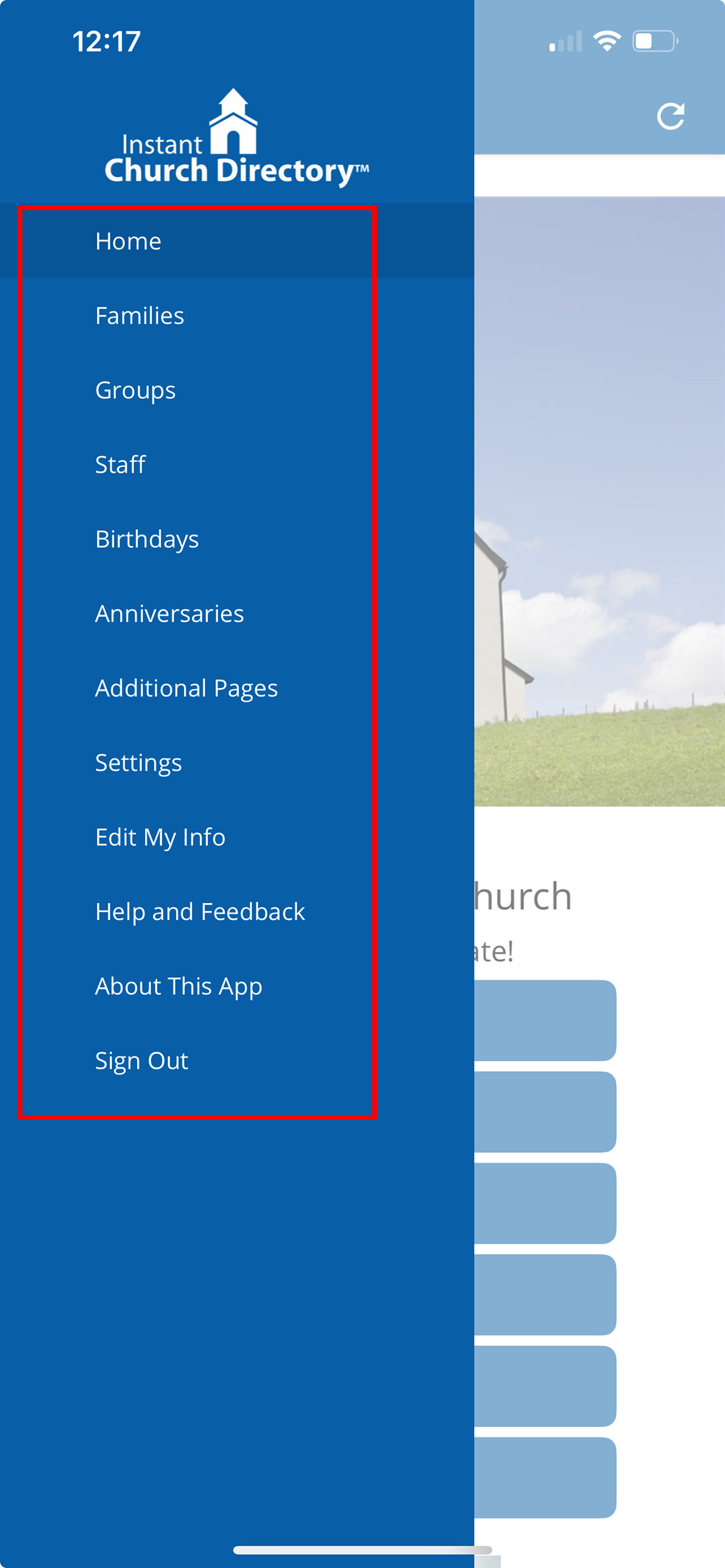Open the Home menu item
The height and width of the screenshot is (1568, 725).
129,241
